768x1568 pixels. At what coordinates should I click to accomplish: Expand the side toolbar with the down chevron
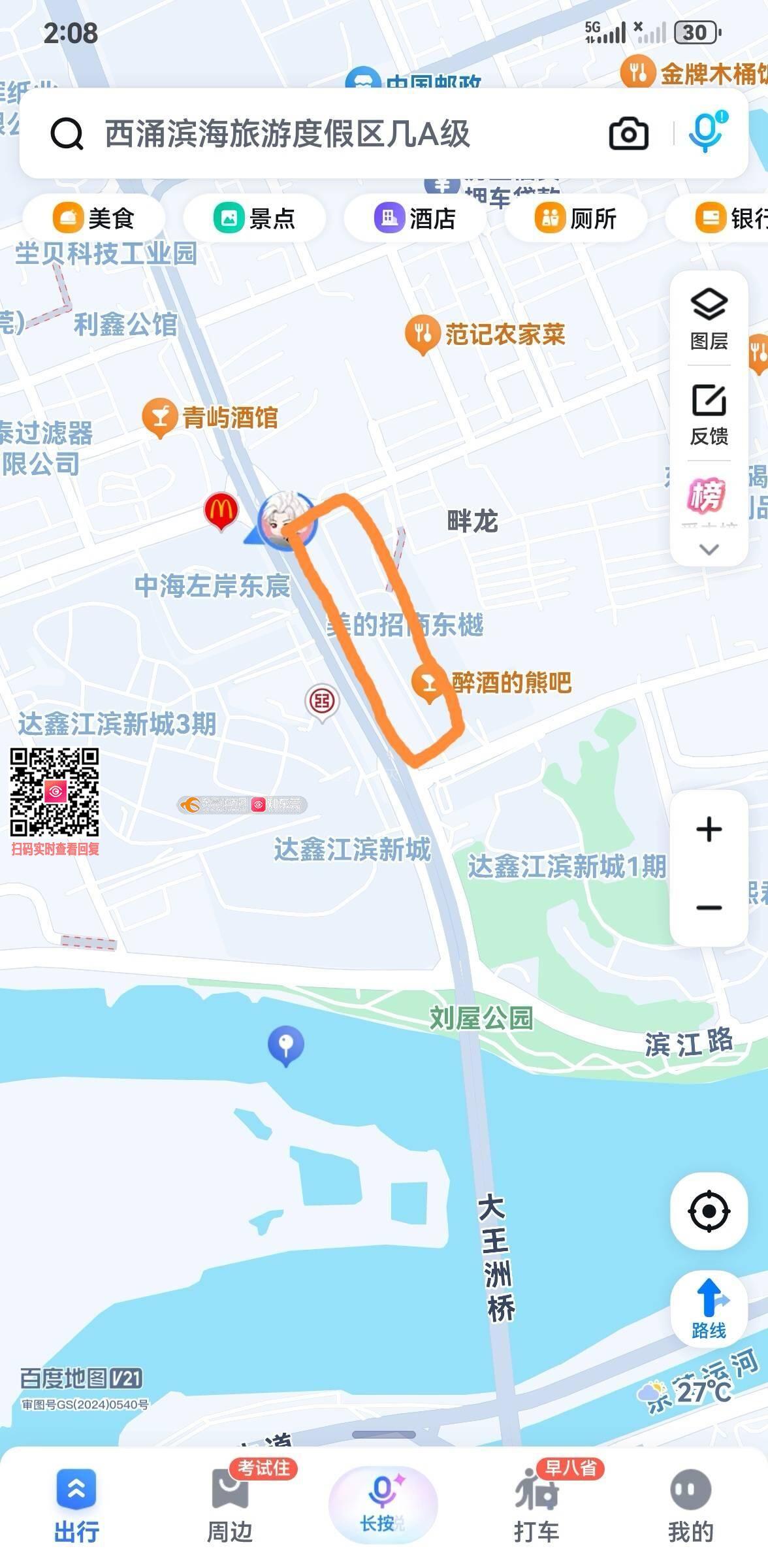click(709, 549)
